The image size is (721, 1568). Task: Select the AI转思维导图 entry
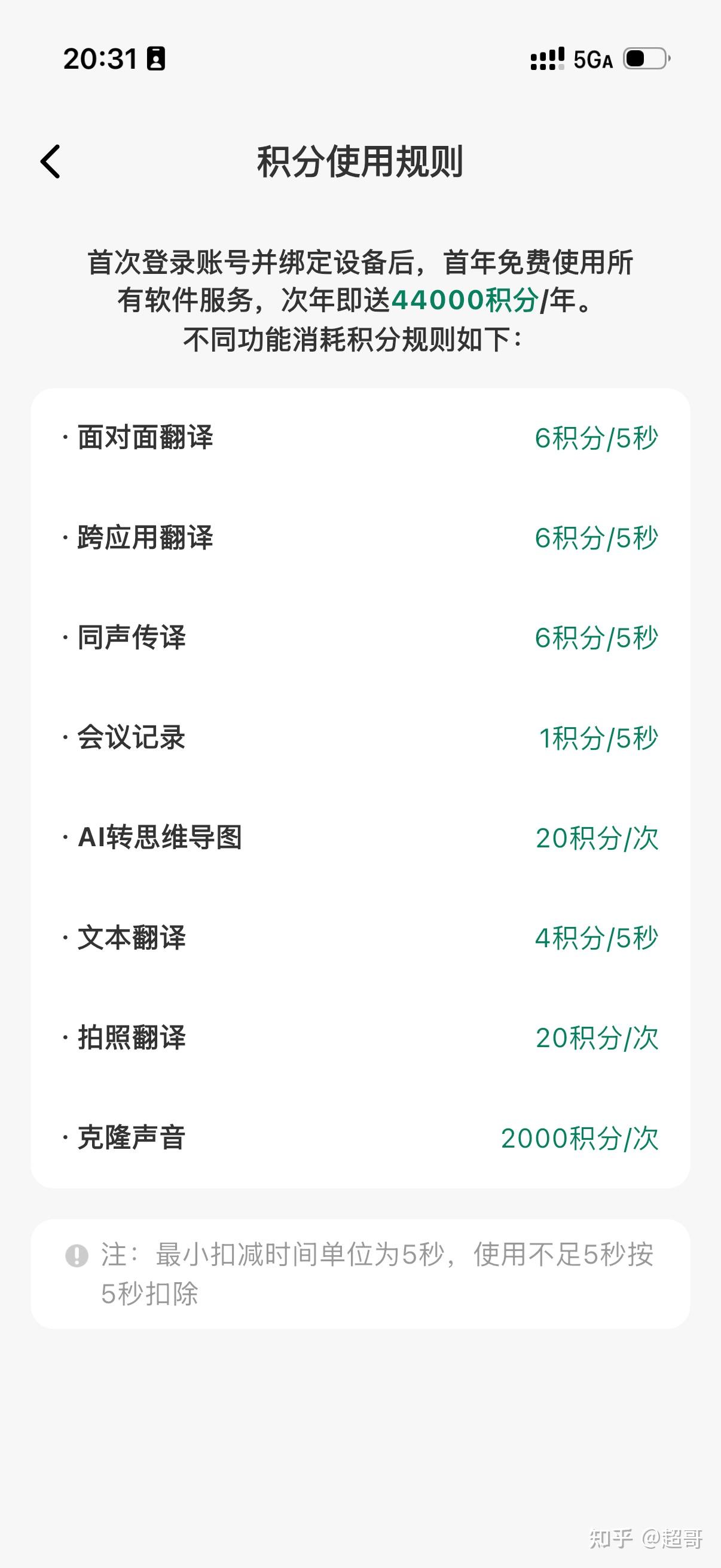[161, 838]
